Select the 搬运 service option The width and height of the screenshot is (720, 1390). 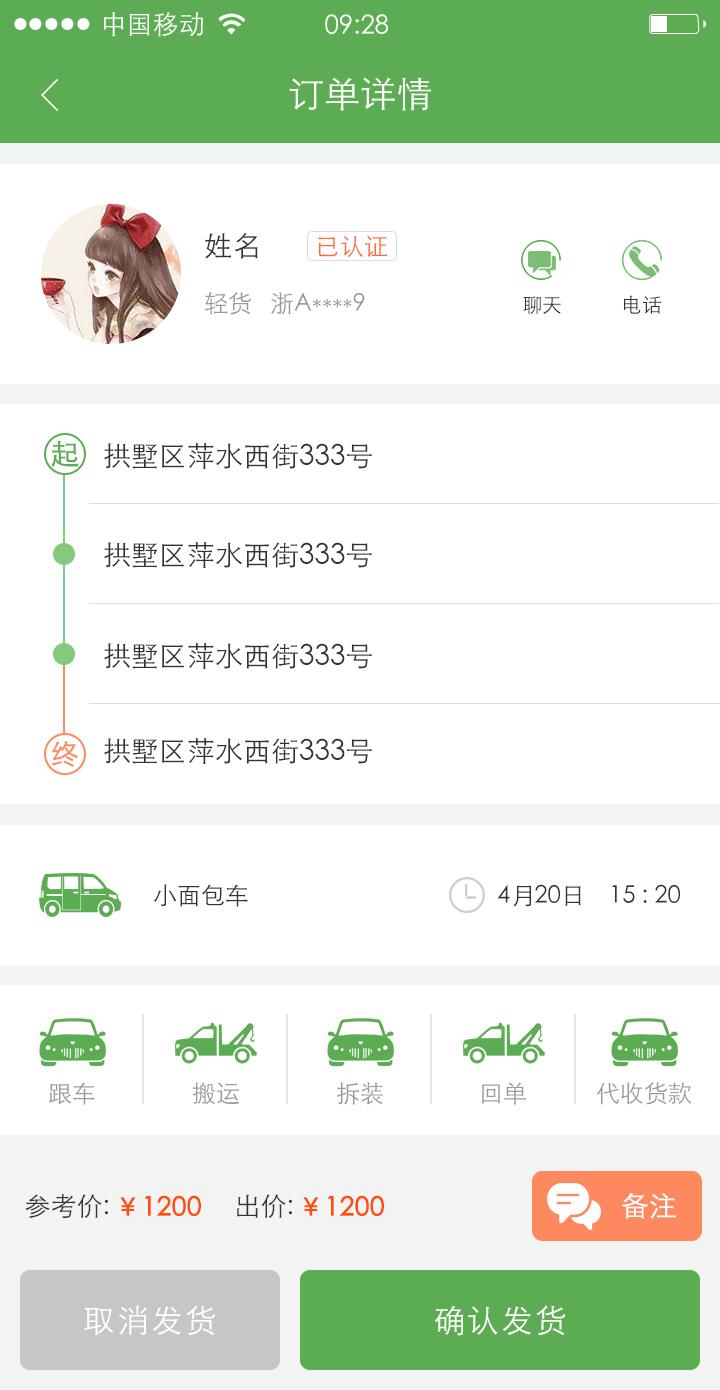point(216,1060)
